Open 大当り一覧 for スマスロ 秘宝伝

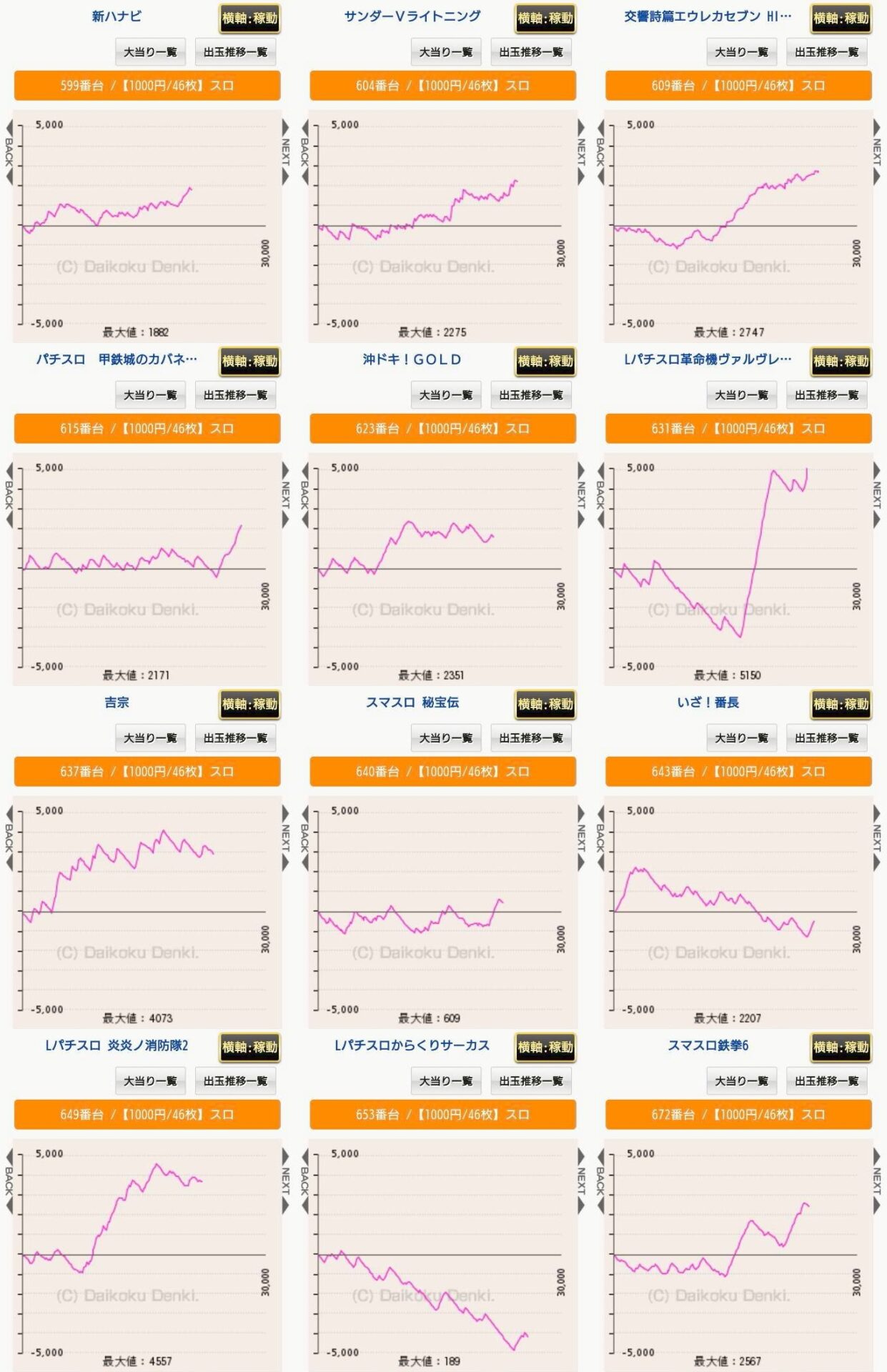446,738
